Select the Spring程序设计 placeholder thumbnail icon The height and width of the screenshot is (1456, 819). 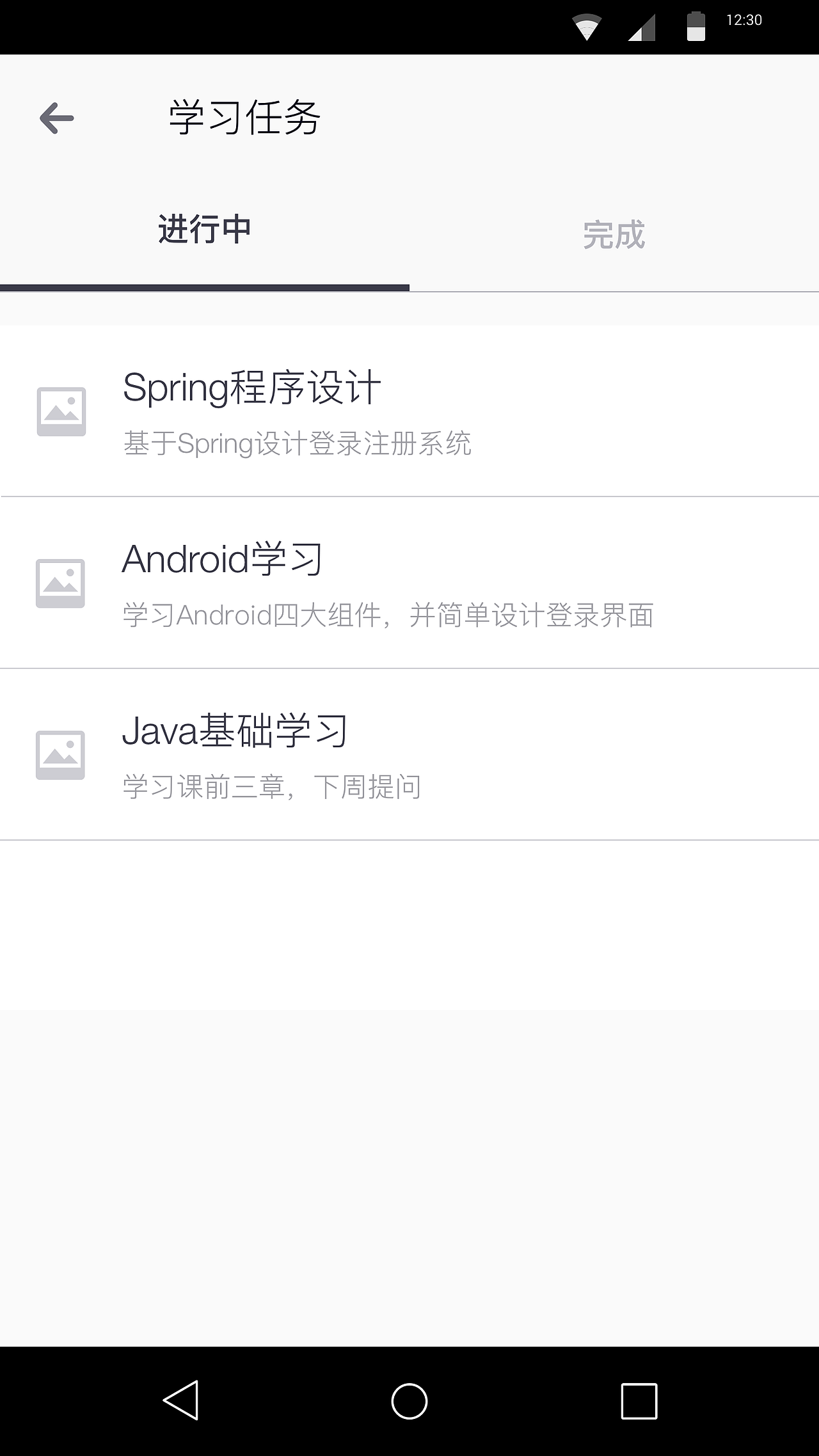(61, 410)
